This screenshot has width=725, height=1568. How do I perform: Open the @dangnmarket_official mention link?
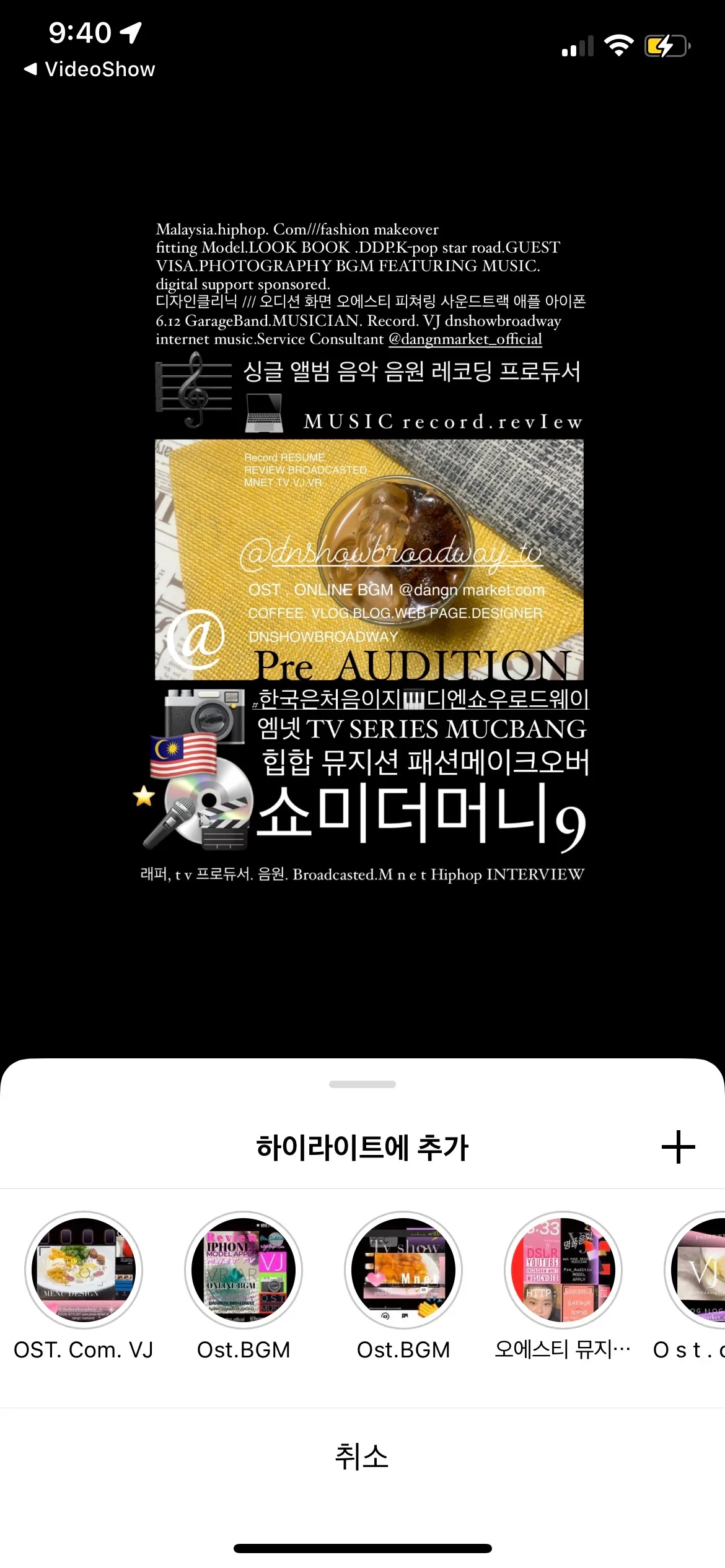click(x=464, y=339)
